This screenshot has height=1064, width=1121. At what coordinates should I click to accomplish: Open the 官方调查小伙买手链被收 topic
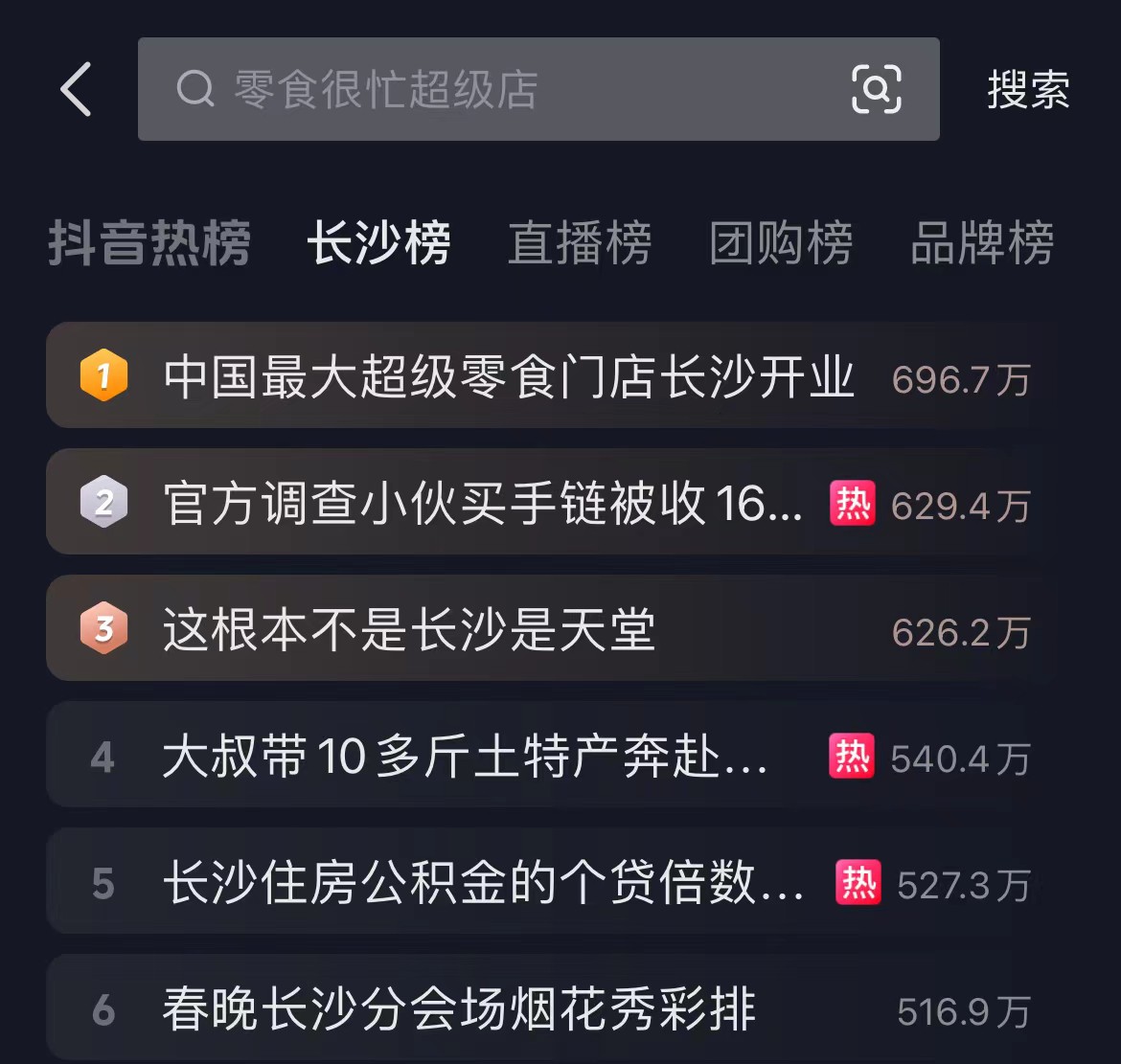coord(483,503)
